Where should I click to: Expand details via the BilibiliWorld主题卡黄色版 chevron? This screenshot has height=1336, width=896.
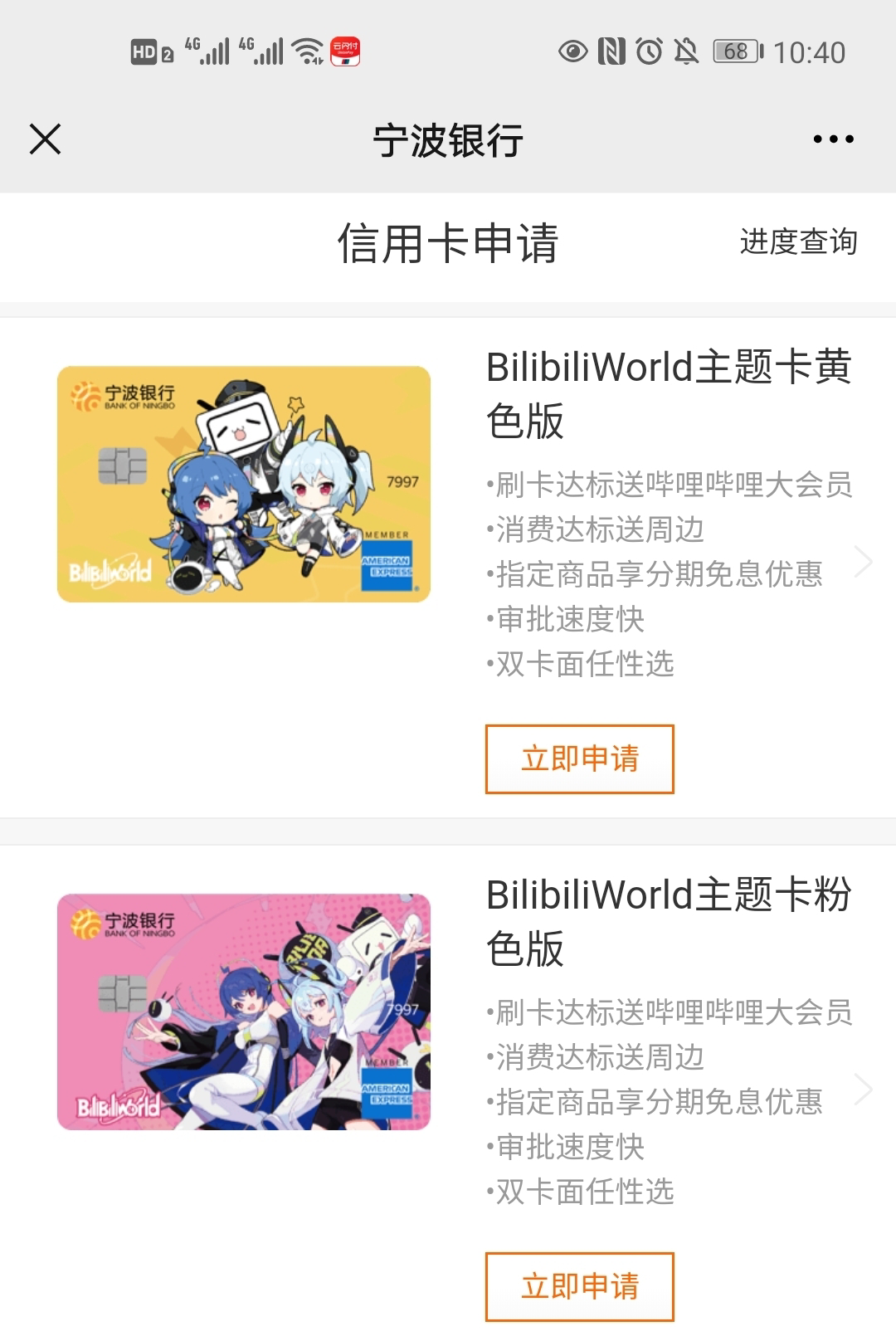tap(864, 563)
